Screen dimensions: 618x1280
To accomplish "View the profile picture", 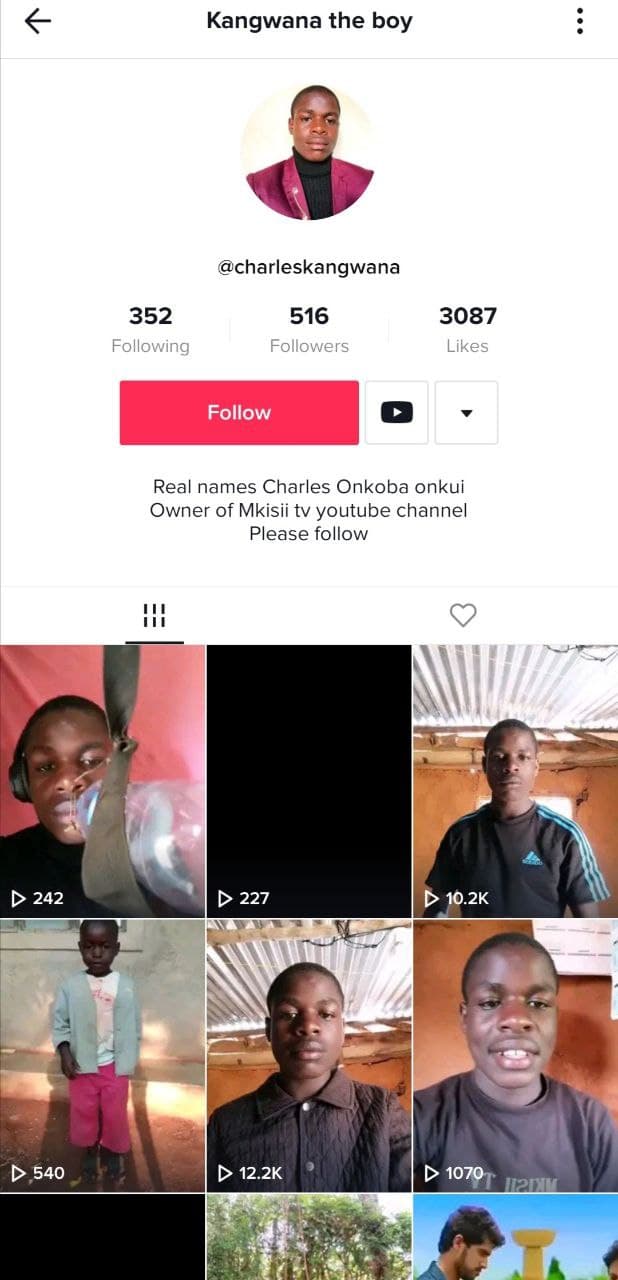I will [x=308, y=153].
